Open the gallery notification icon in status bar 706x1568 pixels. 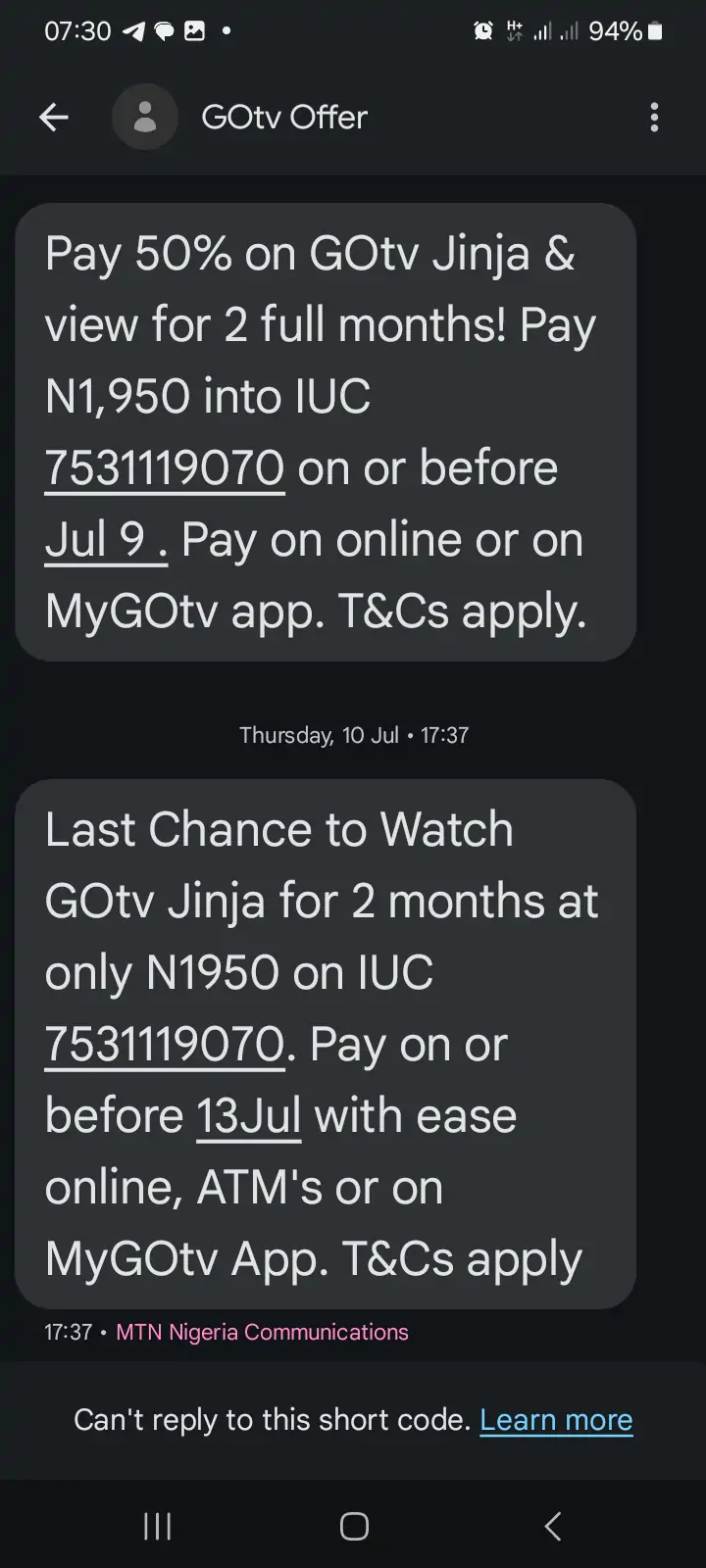(x=194, y=30)
